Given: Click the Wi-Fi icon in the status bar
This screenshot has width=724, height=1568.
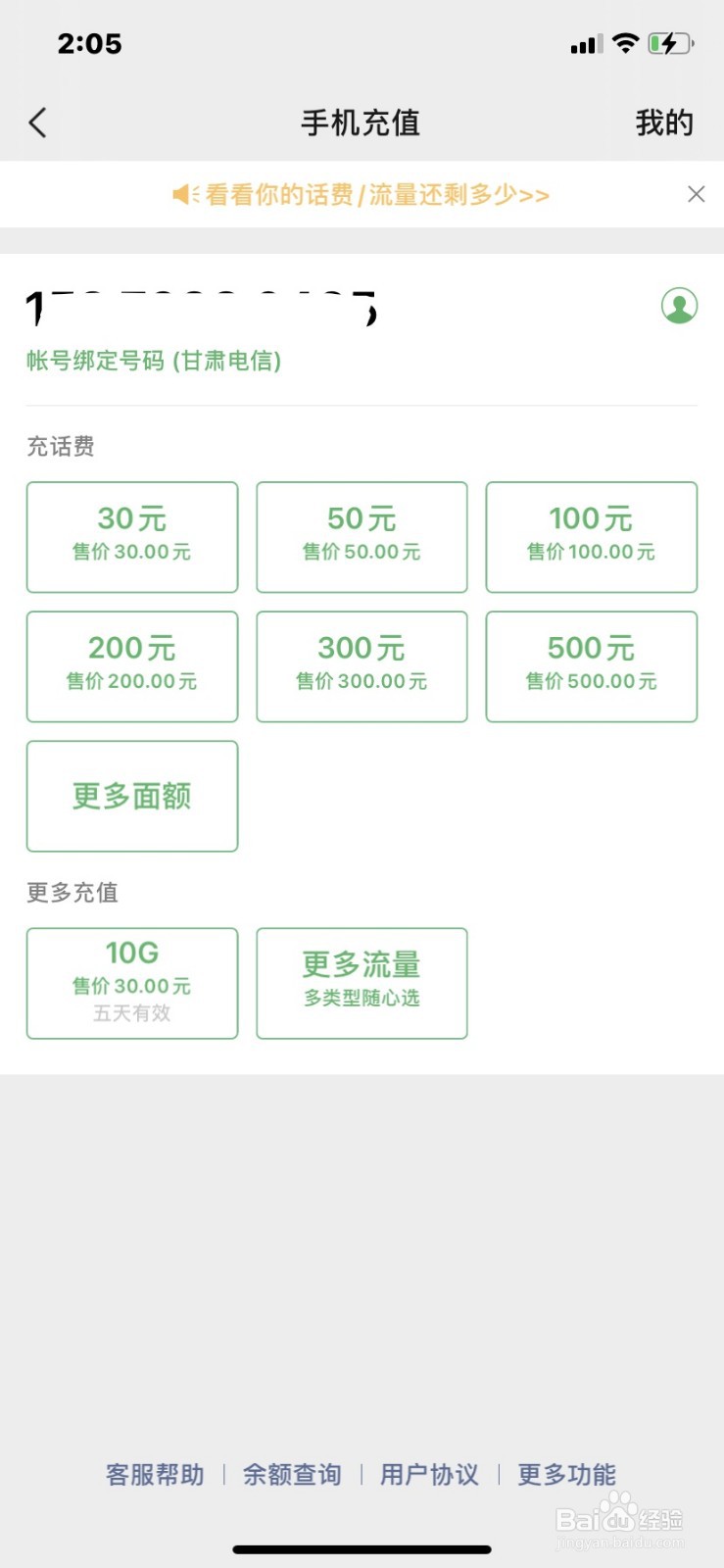Looking at the screenshot, I should tap(625, 43).
